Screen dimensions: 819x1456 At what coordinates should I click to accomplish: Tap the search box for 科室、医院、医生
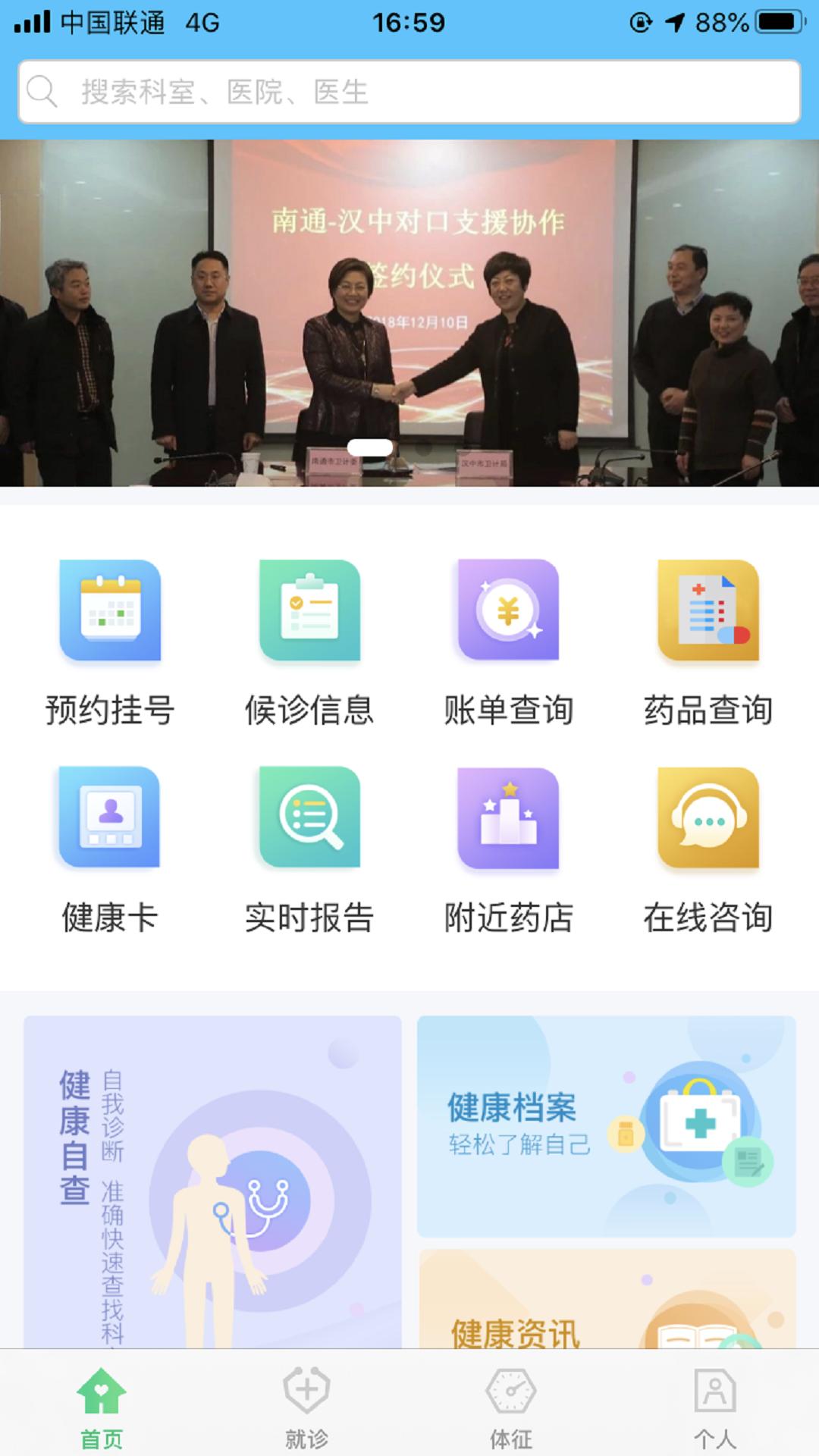click(409, 92)
